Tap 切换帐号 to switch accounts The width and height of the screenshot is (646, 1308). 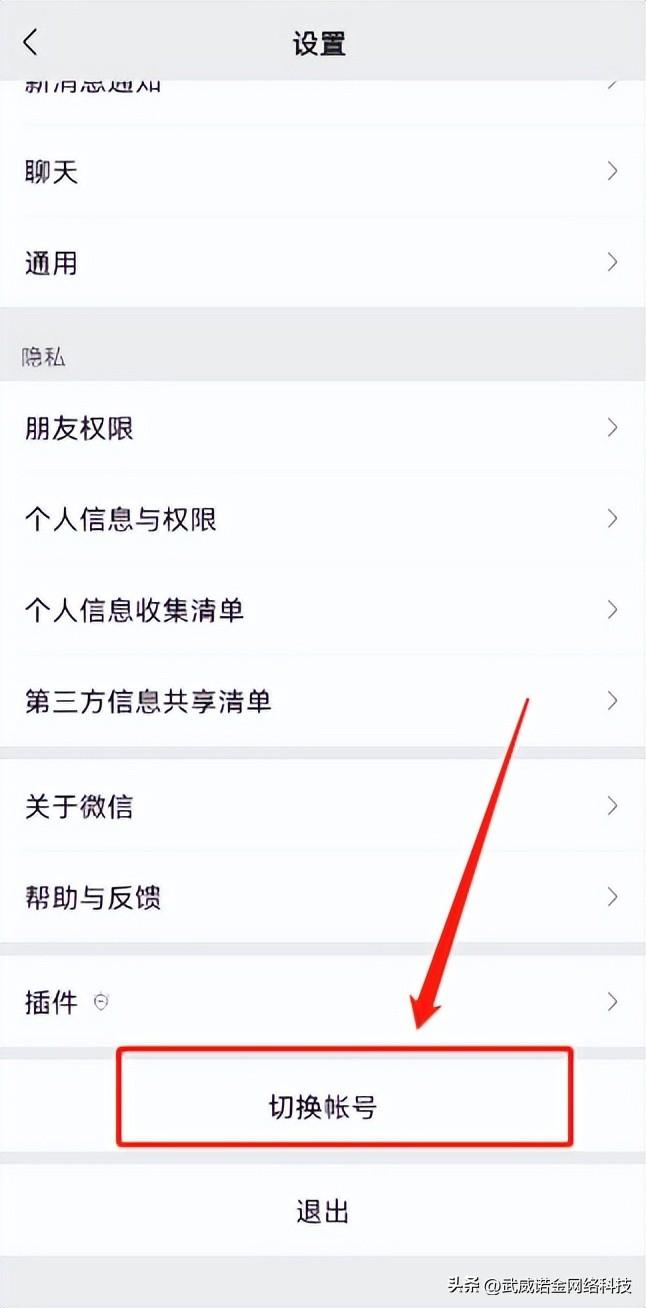click(x=323, y=1107)
